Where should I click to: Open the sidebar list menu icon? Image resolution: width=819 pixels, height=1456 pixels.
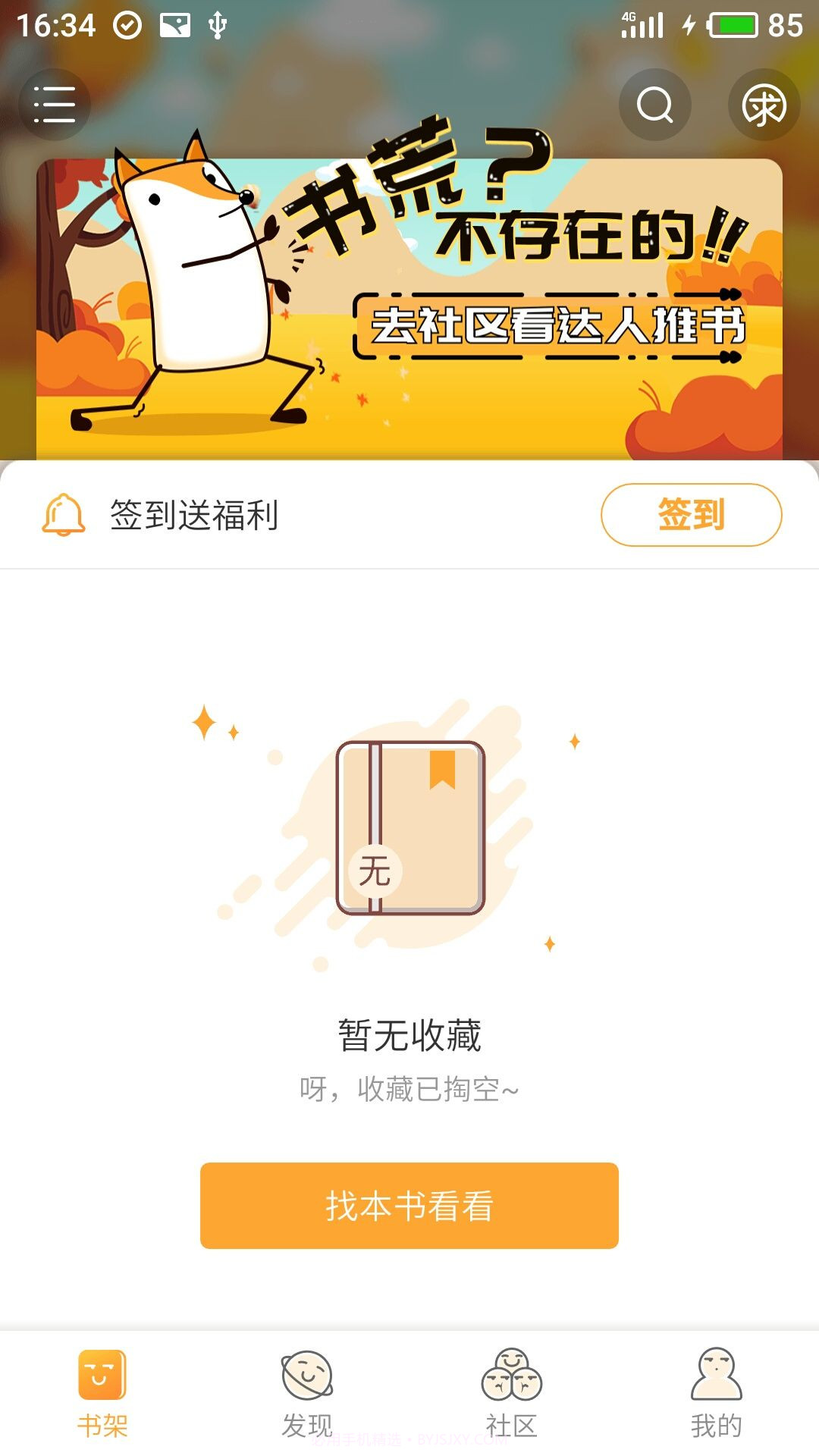pos(55,105)
